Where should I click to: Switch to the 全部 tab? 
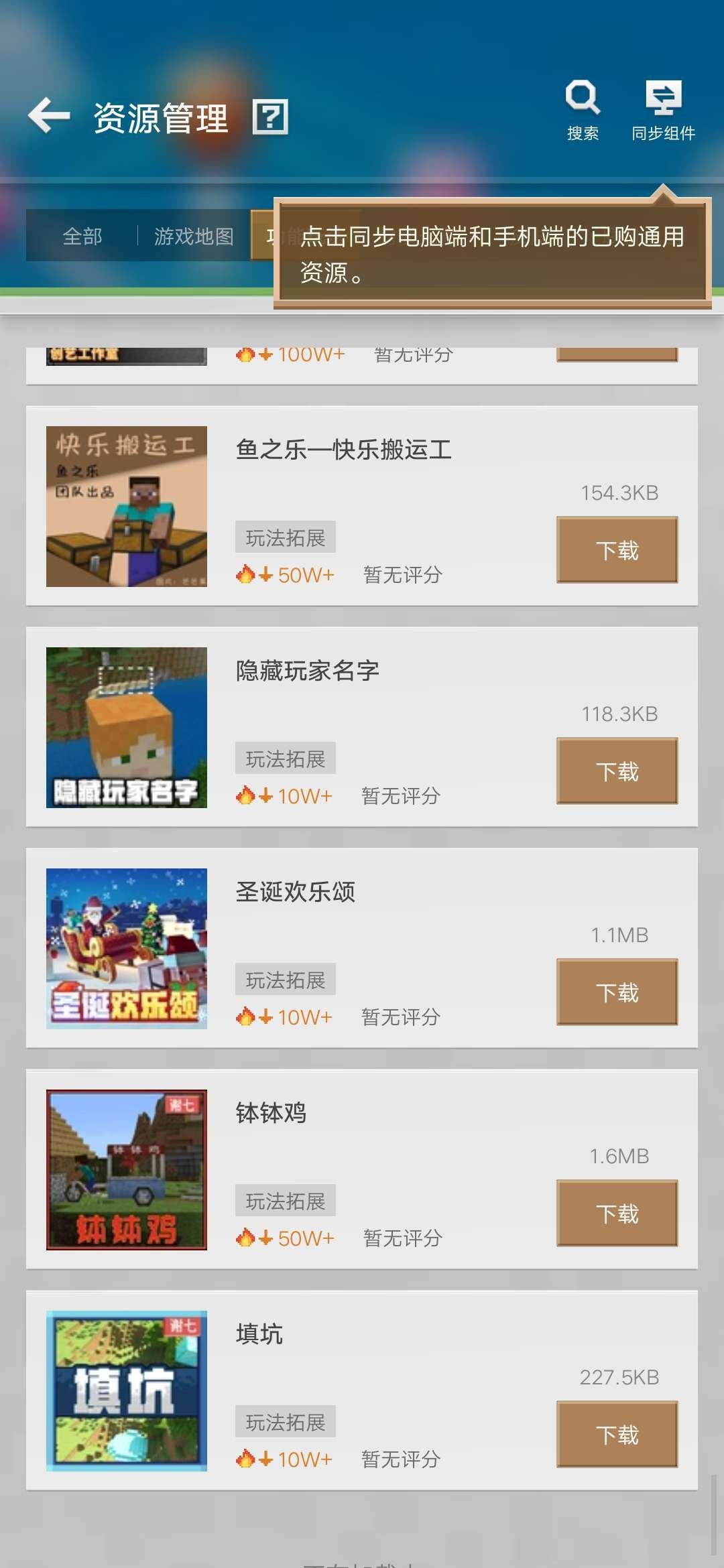[82, 237]
